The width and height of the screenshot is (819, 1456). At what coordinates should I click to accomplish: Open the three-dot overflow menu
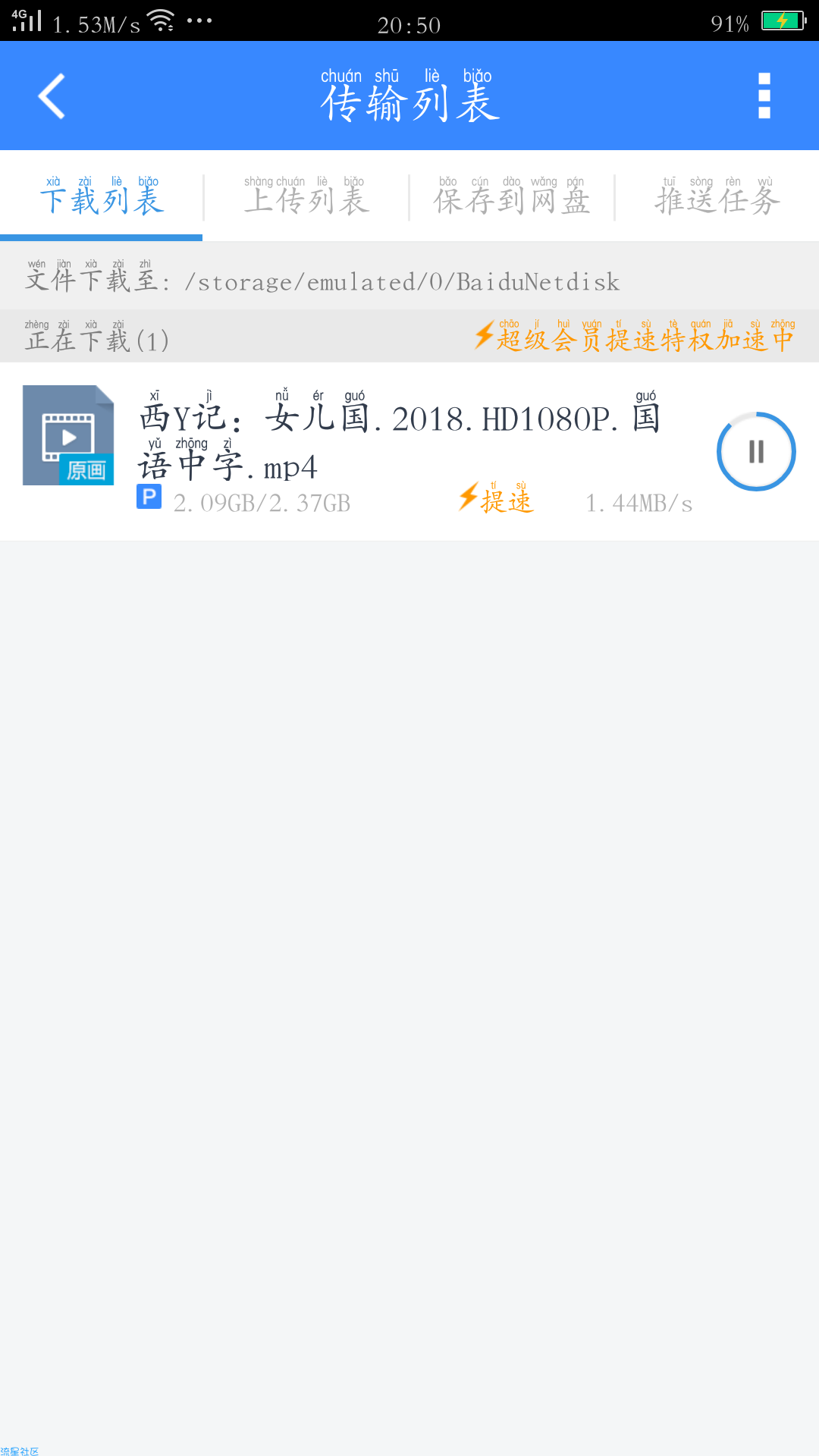[764, 96]
